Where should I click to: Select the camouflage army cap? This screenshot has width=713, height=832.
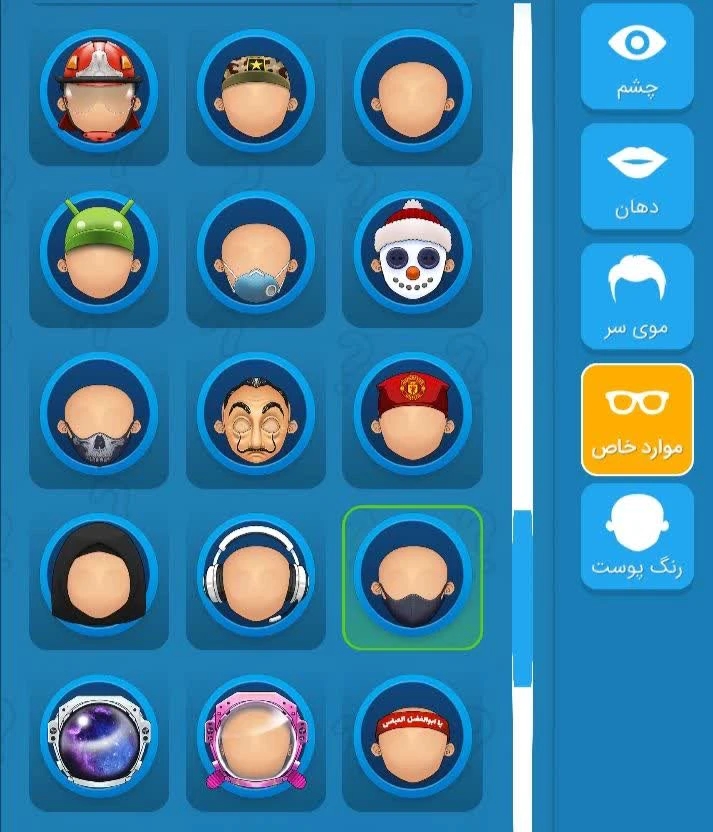click(256, 91)
